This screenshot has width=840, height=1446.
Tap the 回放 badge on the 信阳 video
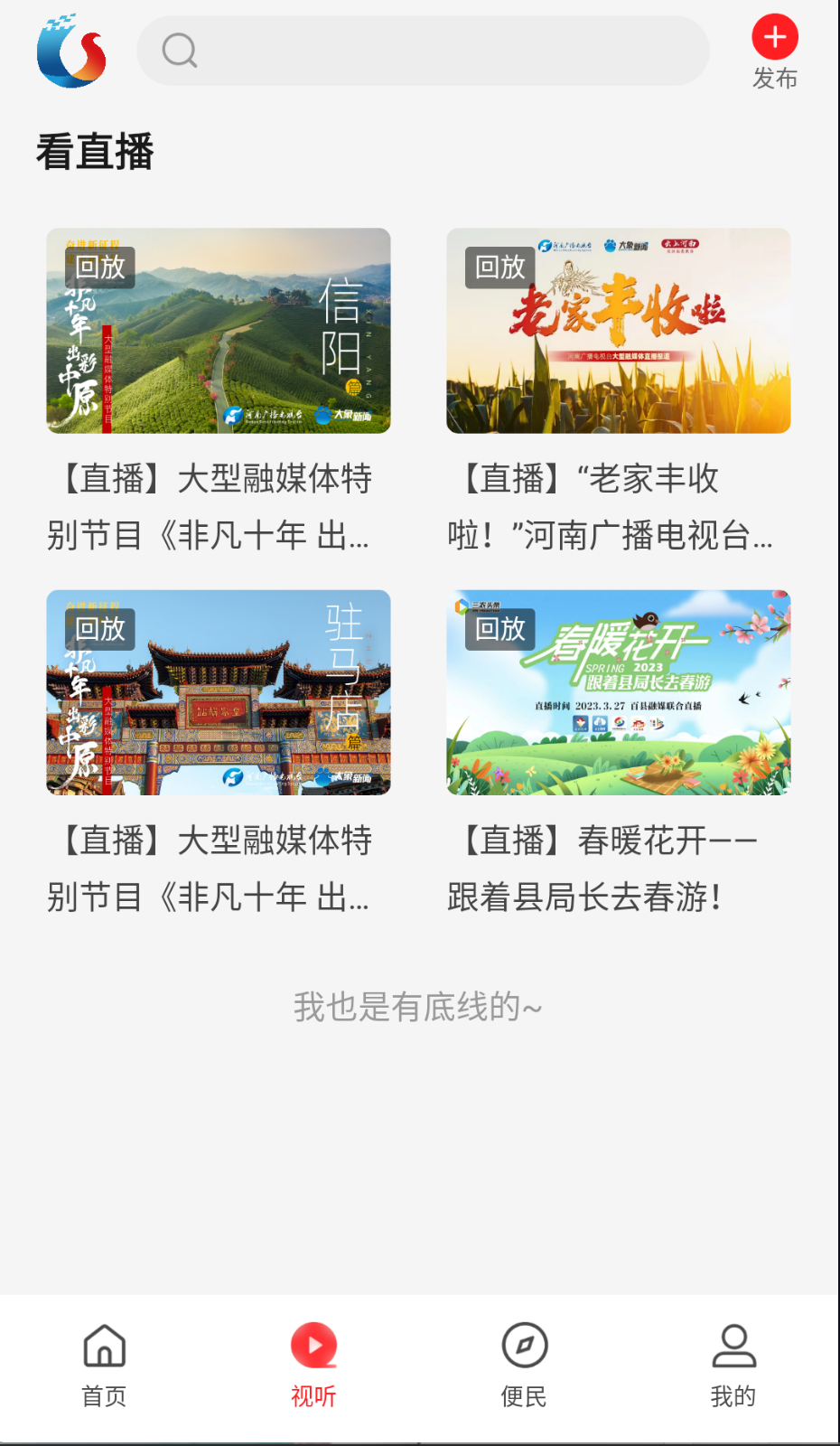[101, 268]
